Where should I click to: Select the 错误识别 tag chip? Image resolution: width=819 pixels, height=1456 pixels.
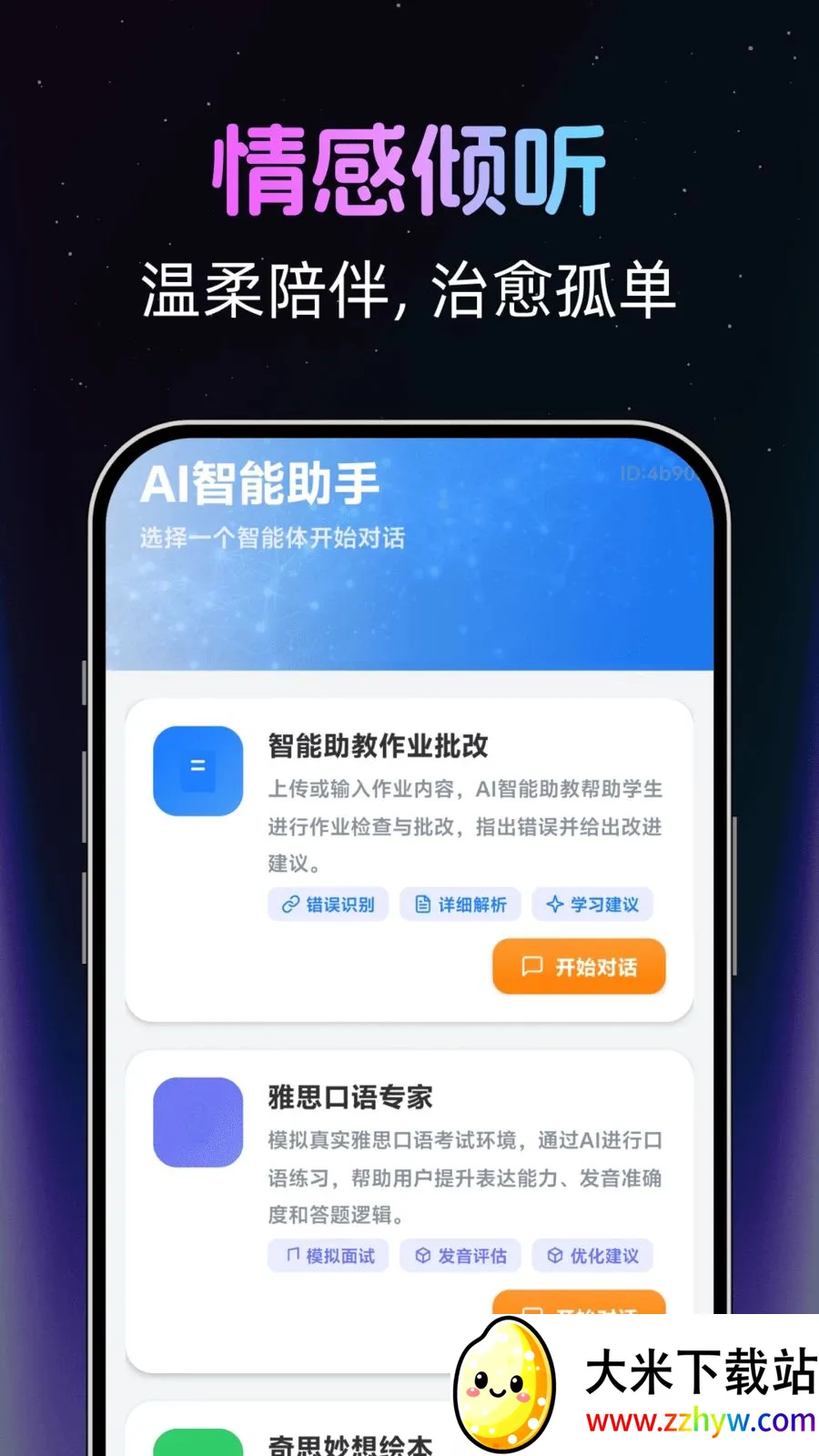329,904
